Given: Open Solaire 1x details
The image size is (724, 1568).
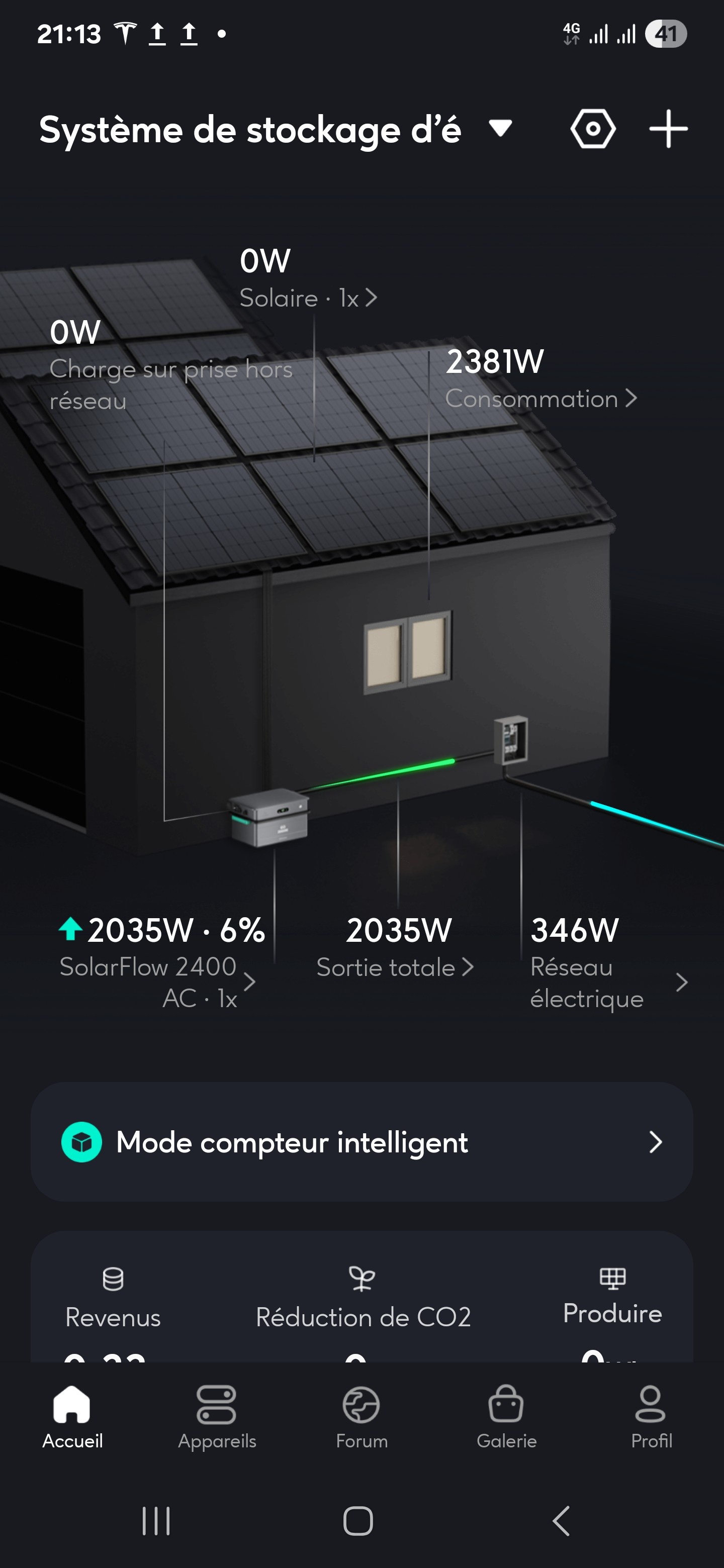Looking at the screenshot, I should coord(308,298).
